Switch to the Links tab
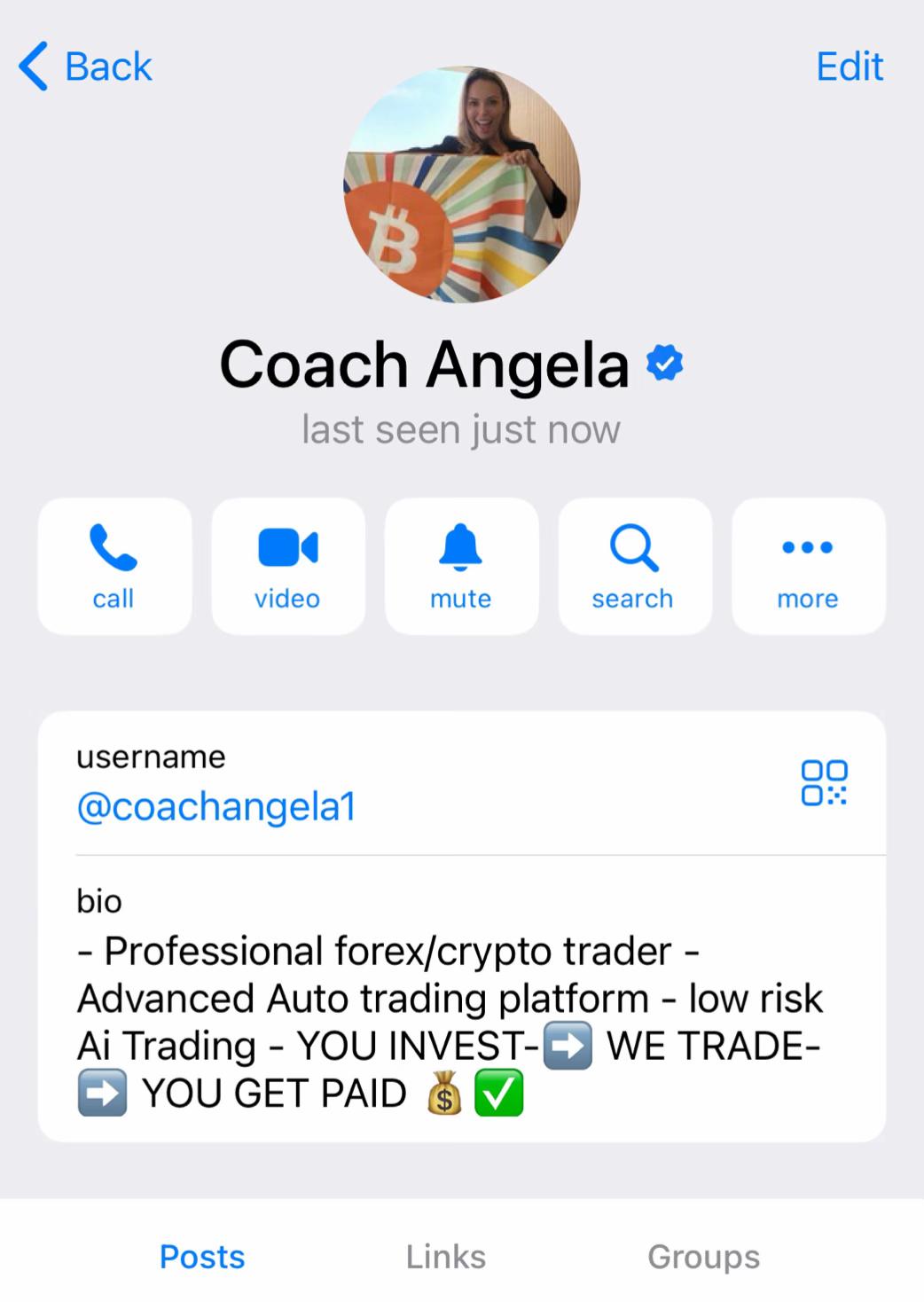 [x=446, y=1256]
